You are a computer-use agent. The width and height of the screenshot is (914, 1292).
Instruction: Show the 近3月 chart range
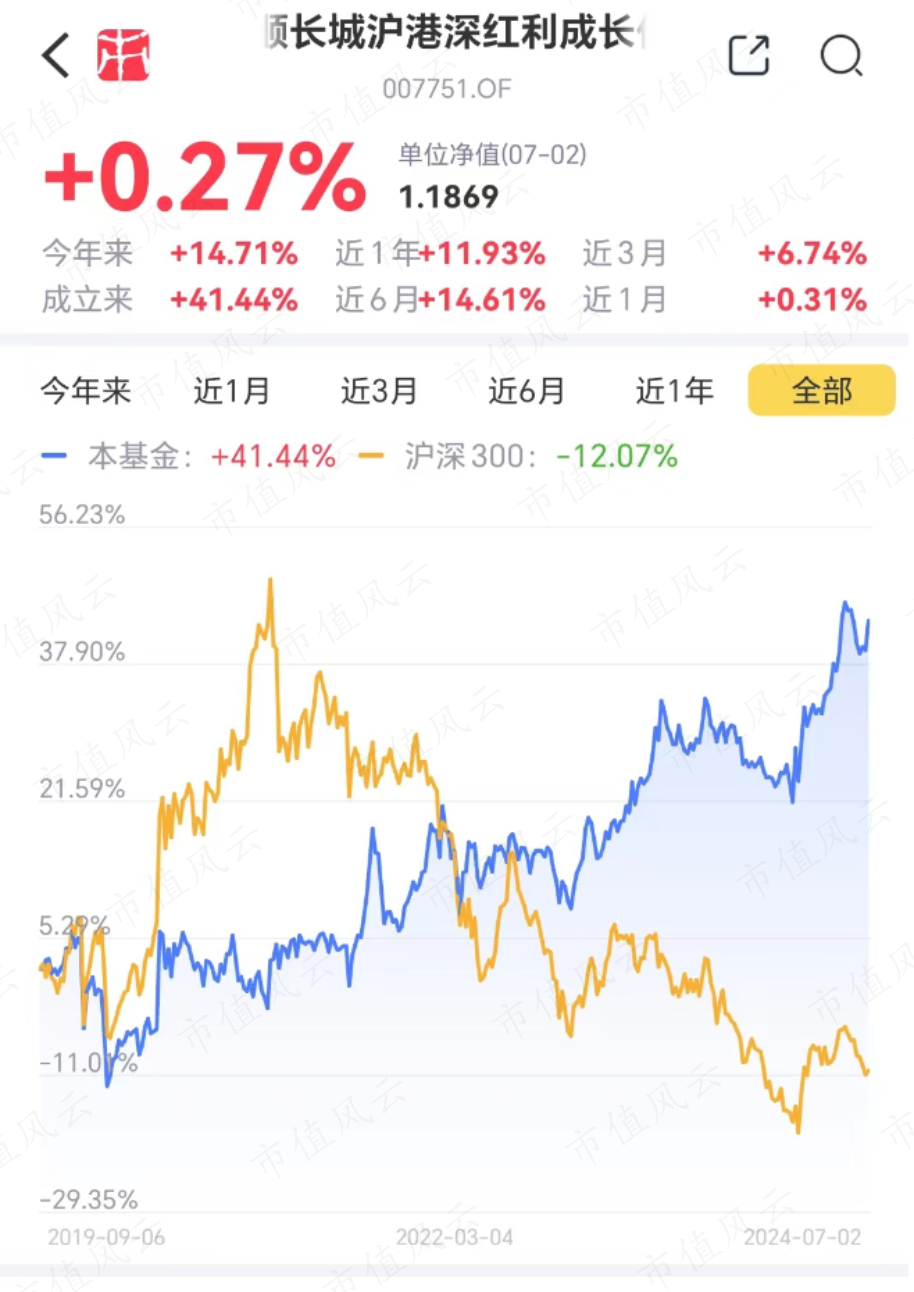[379, 391]
